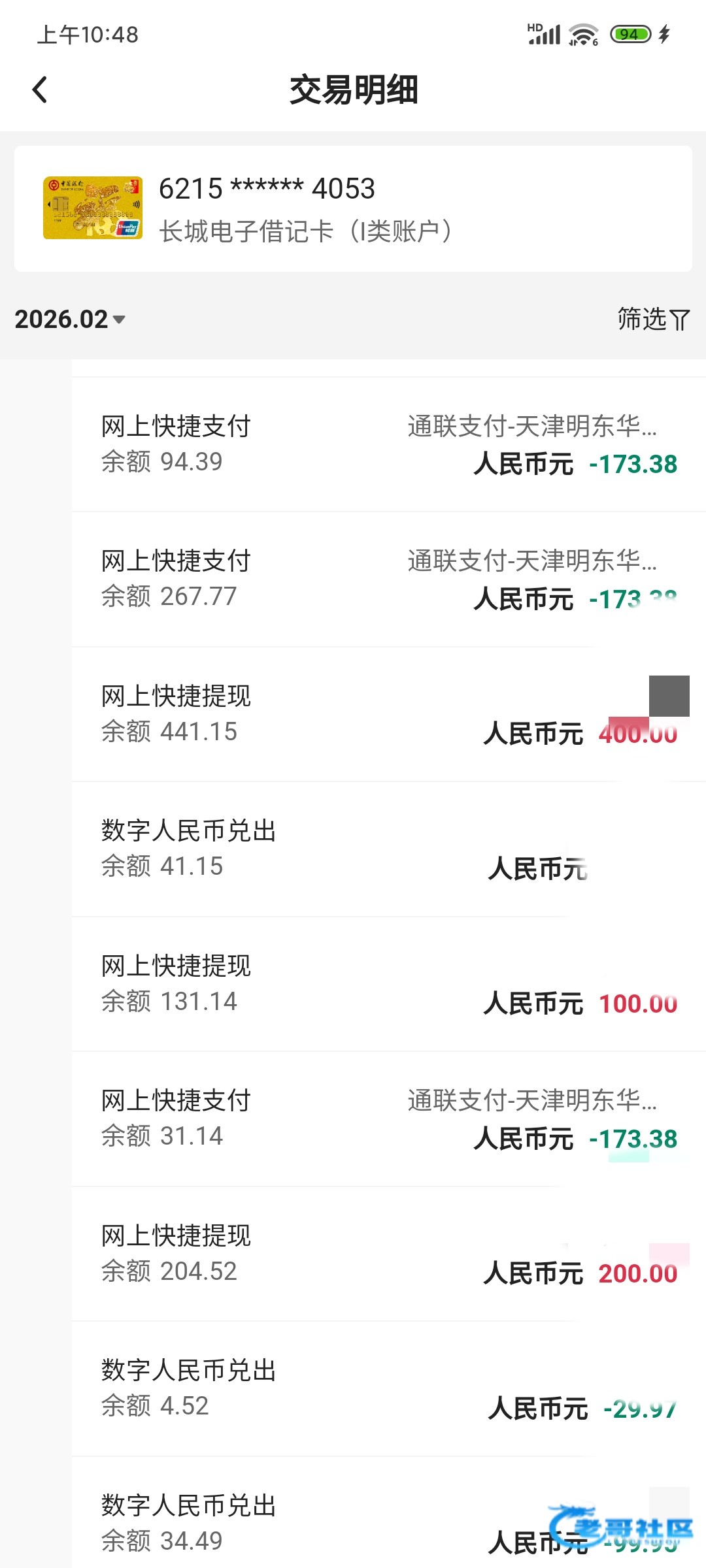Select the 数字人民币兑出 entry with 余额 41.15
Viewport: 706px width, 1568px height.
click(x=388, y=849)
